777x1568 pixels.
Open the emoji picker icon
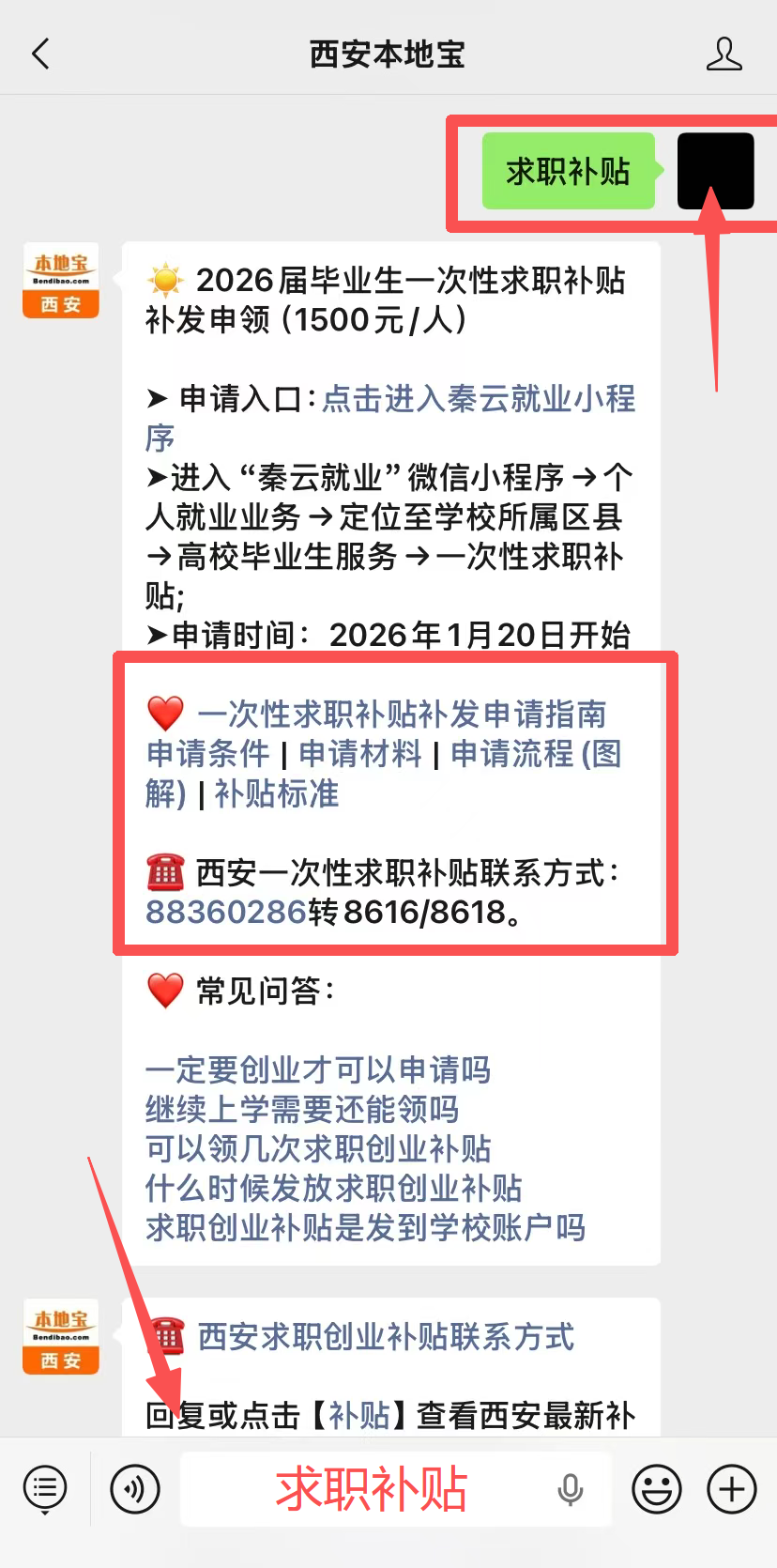click(x=657, y=1488)
